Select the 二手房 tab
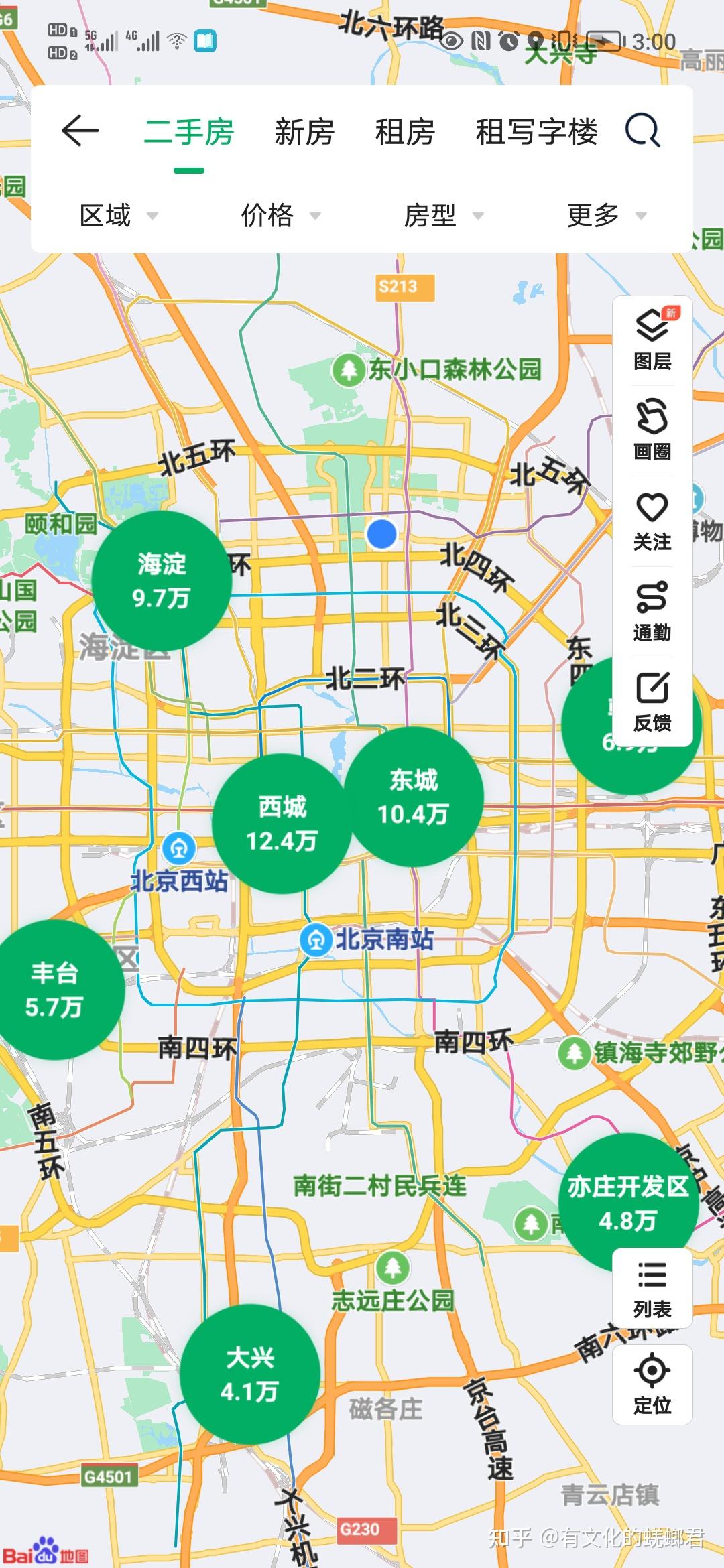Image resolution: width=724 pixels, height=1568 pixels. [x=189, y=132]
